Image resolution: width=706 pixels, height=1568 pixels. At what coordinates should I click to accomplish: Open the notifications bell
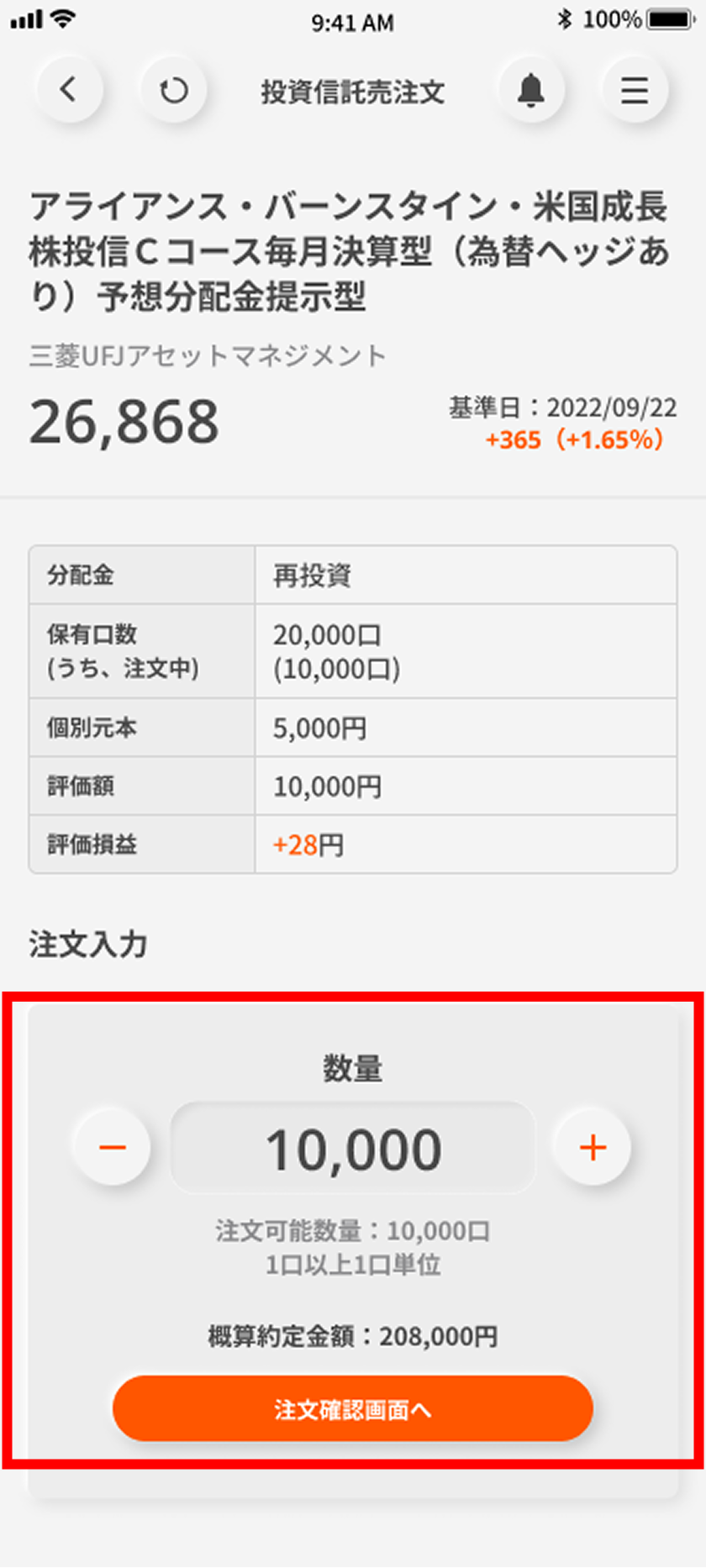[530, 89]
